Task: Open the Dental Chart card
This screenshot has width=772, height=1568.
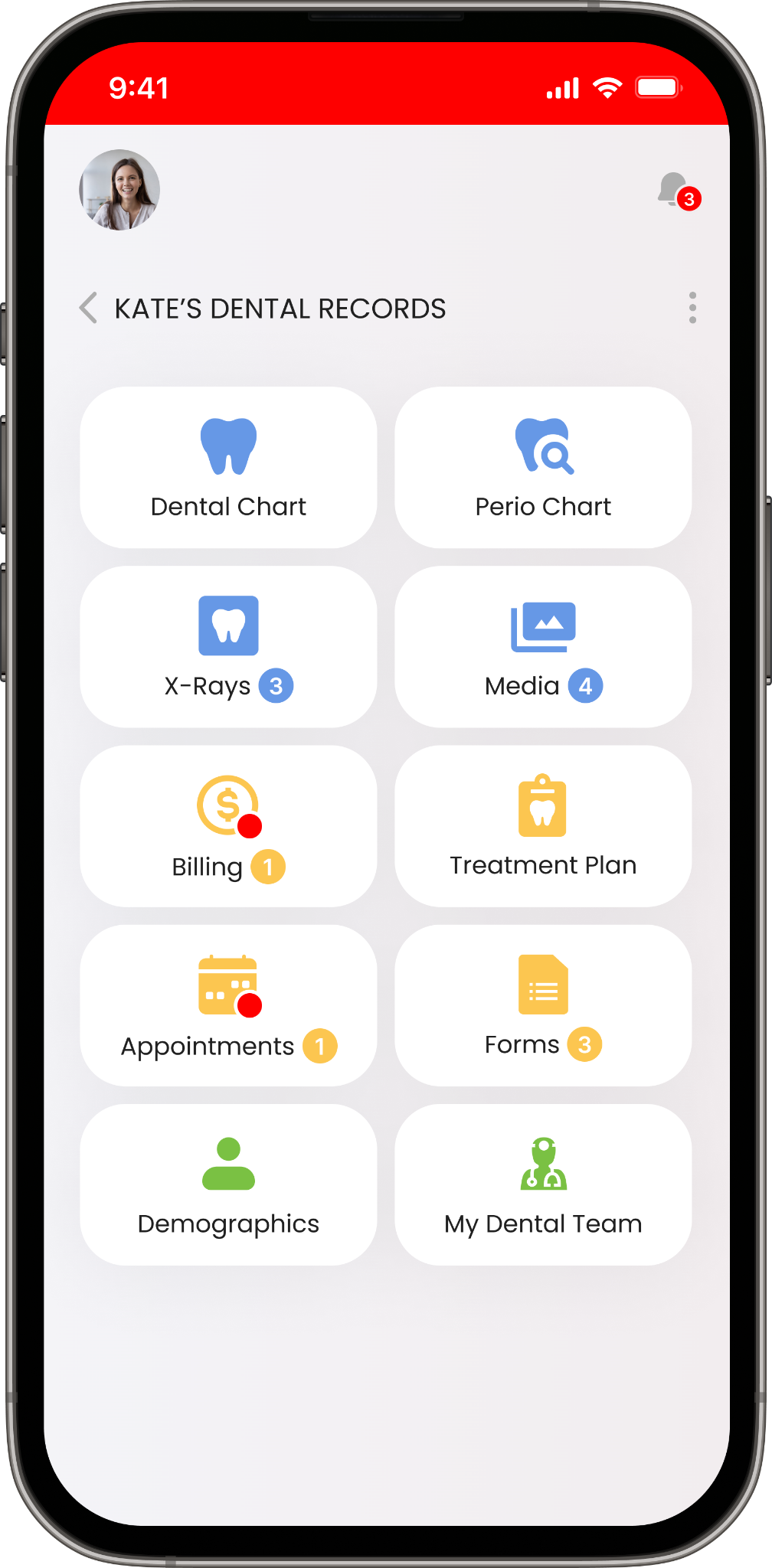Action: (x=228, y=467)
